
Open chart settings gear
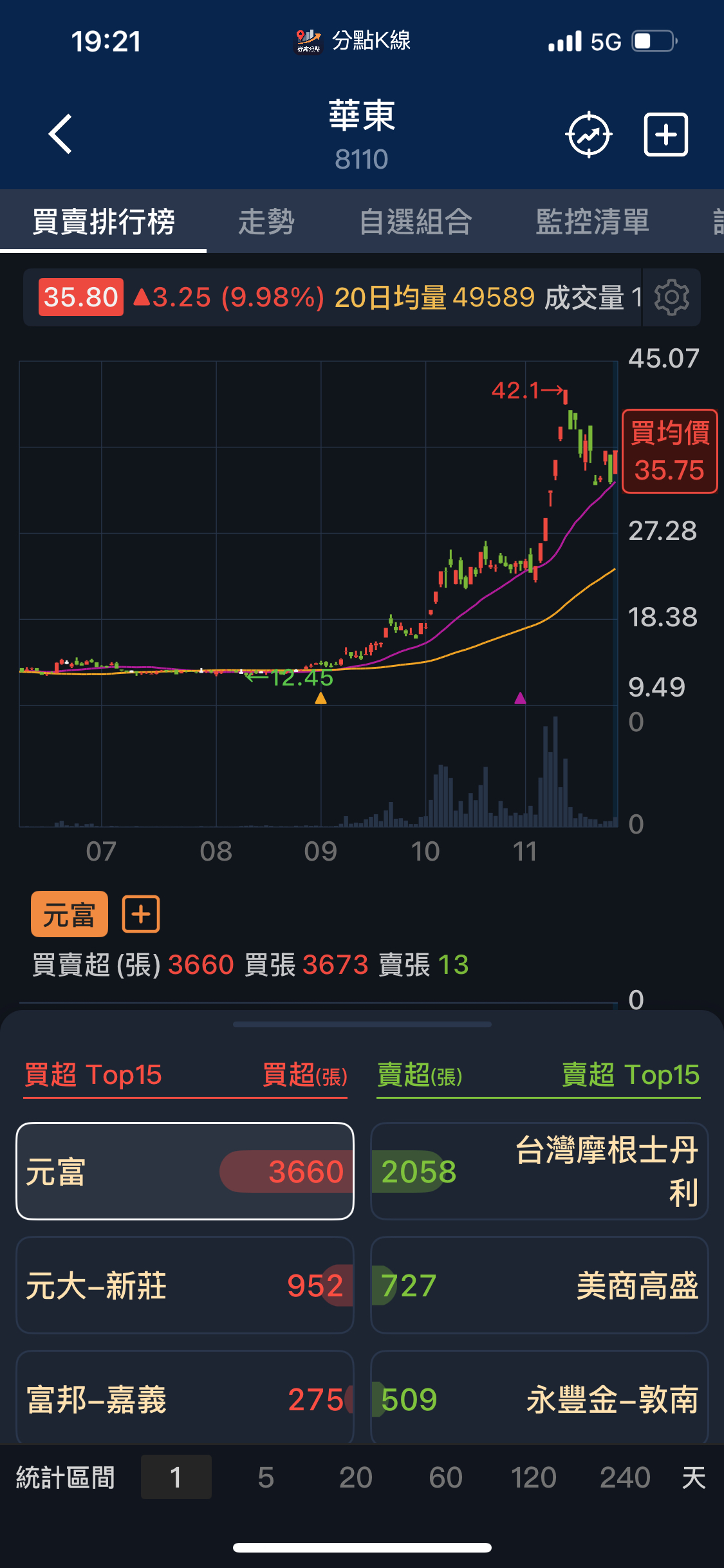click(671, 297)
